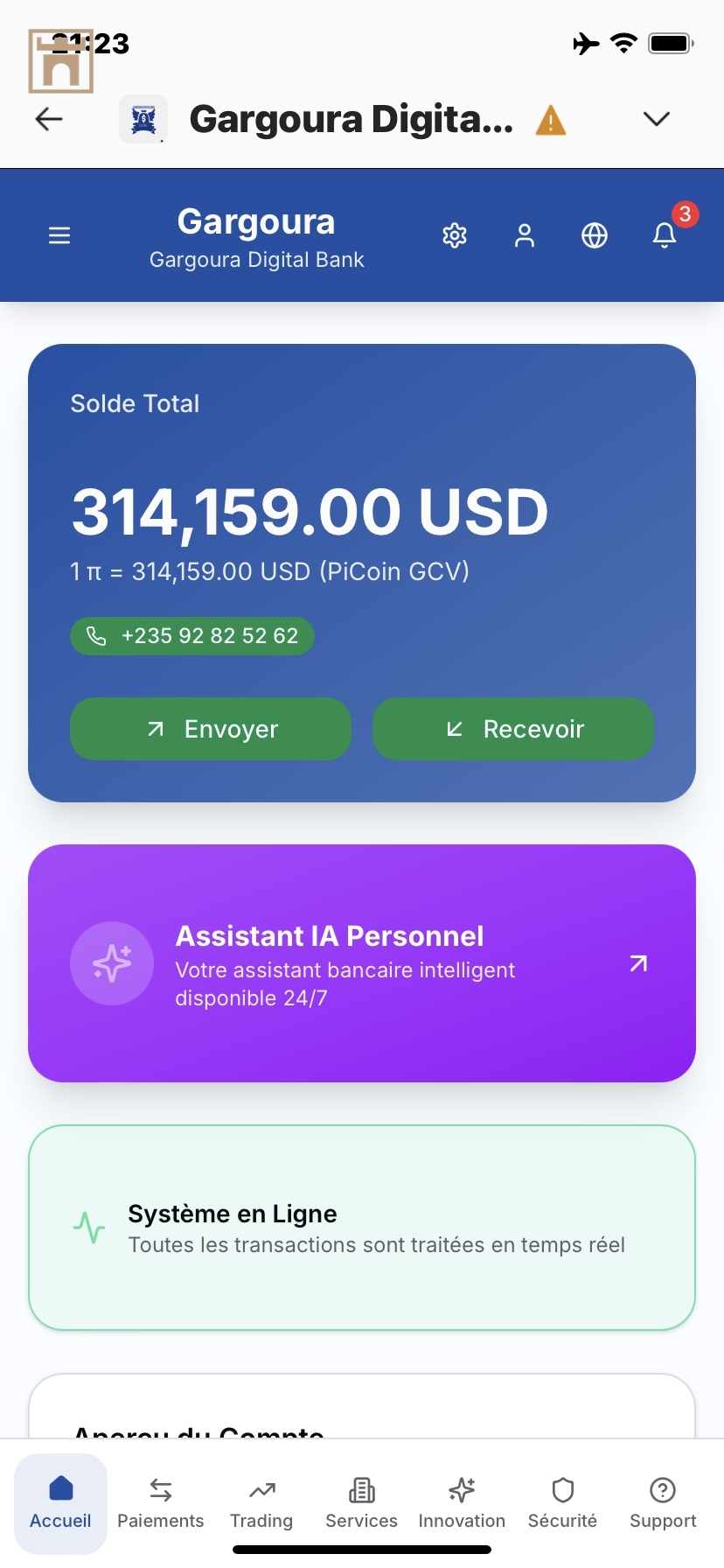Tap the orange warning triangle icon
Viewport: 724px width, 1568px height.
click(551, 120)
